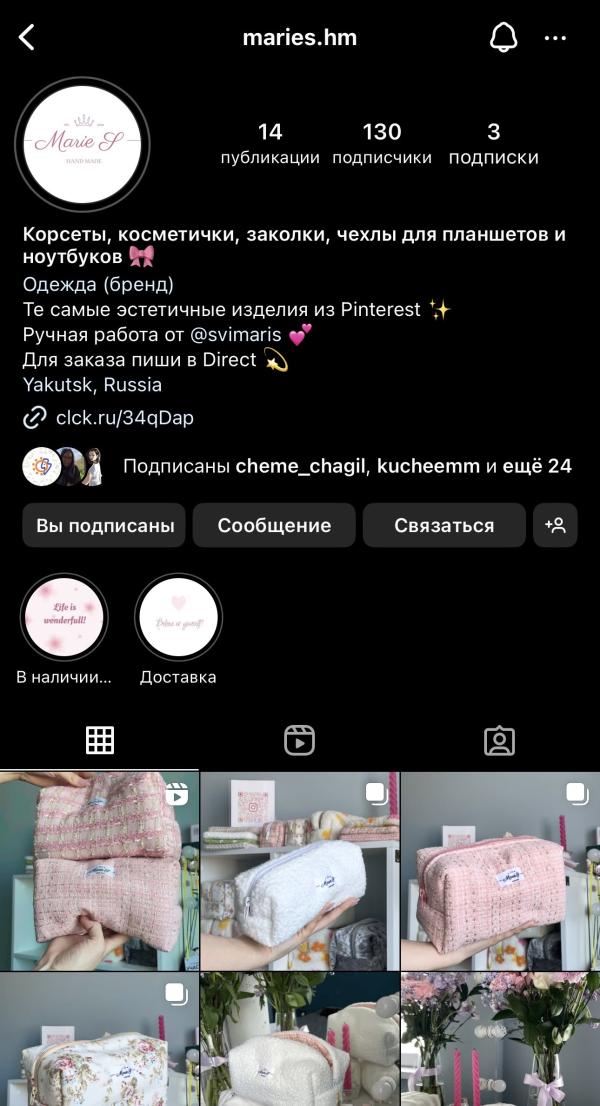This screenshot has height=1106, width=600.
Task: Open the Доставка story highlight
Action: coord(178,617)
